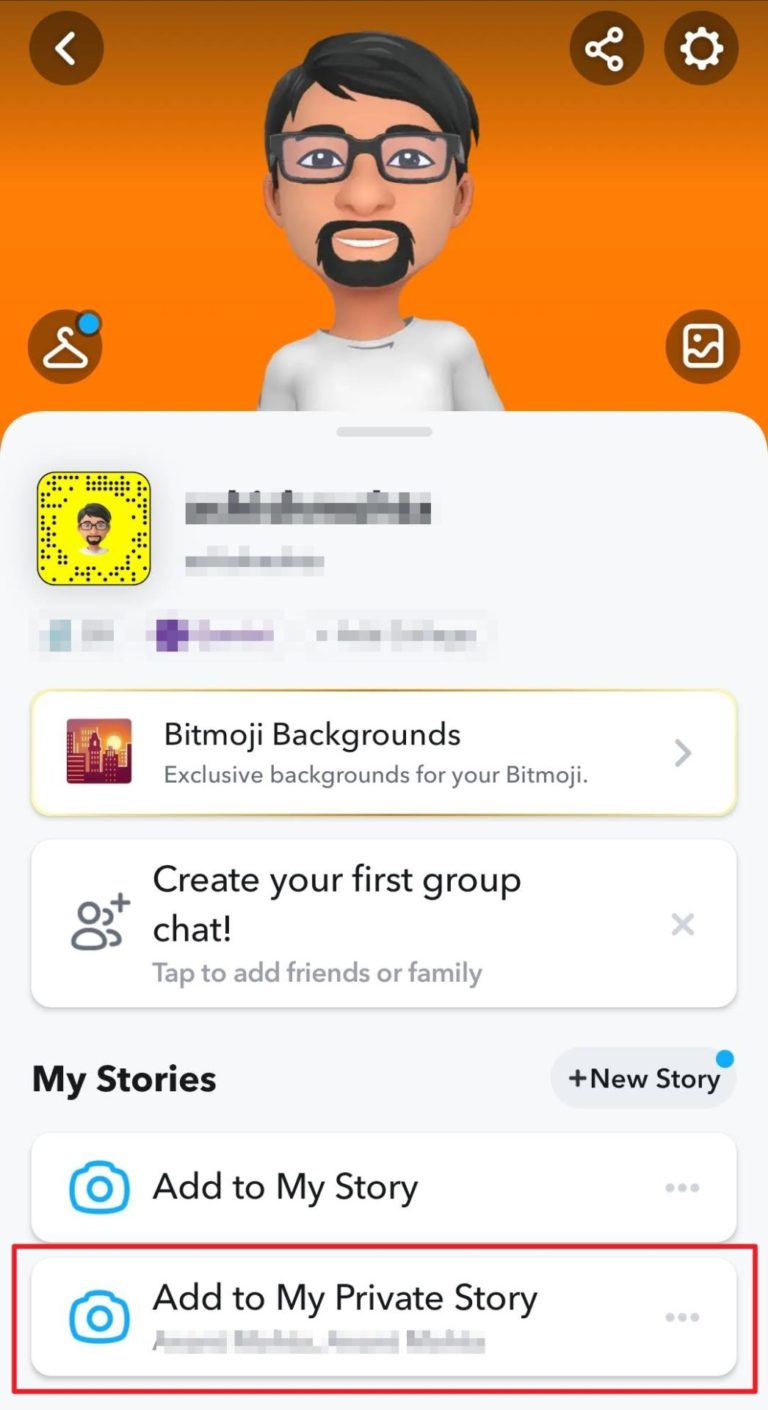Open the Bitmoji Backgrounds thumbnail icon
The height and width of the screenshot is (1410, 768).
(97, 752)
